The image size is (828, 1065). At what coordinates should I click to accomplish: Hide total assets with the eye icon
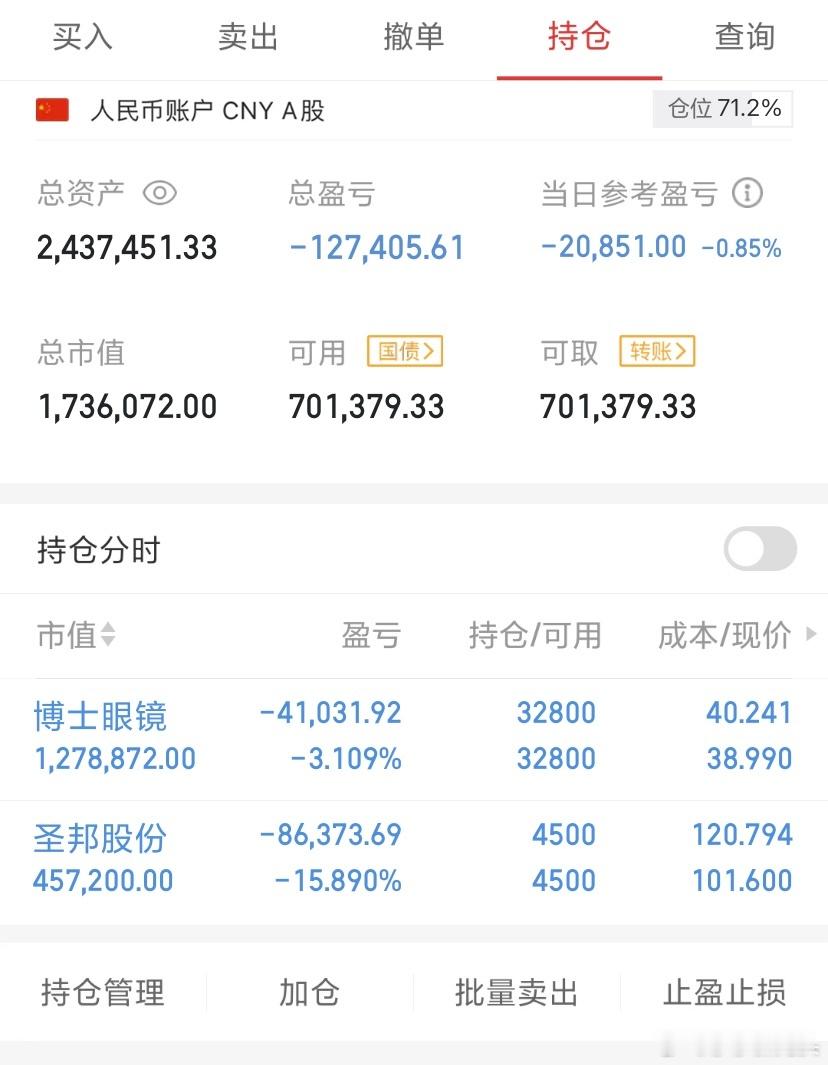pos(160,193)
